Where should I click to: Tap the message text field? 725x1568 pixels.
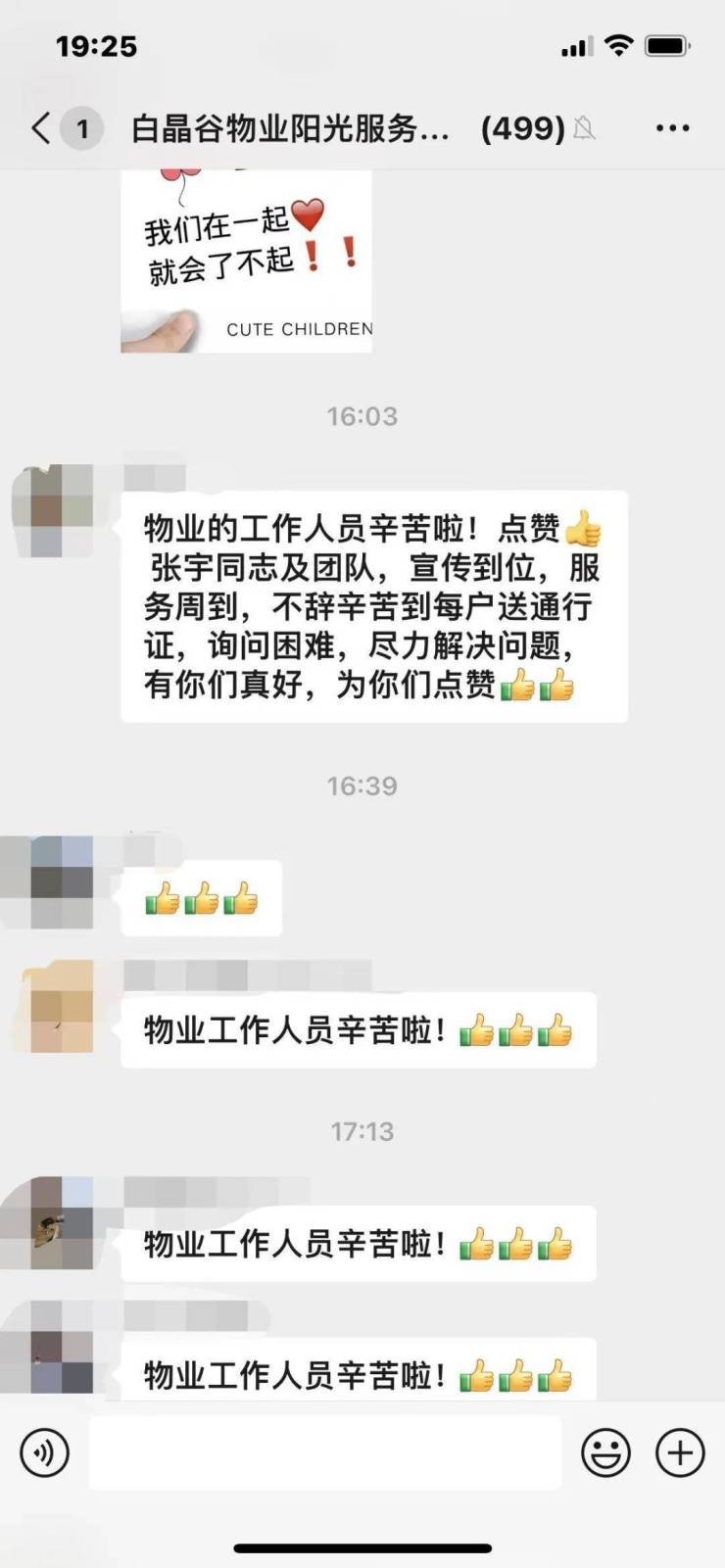click(324, 1451)
